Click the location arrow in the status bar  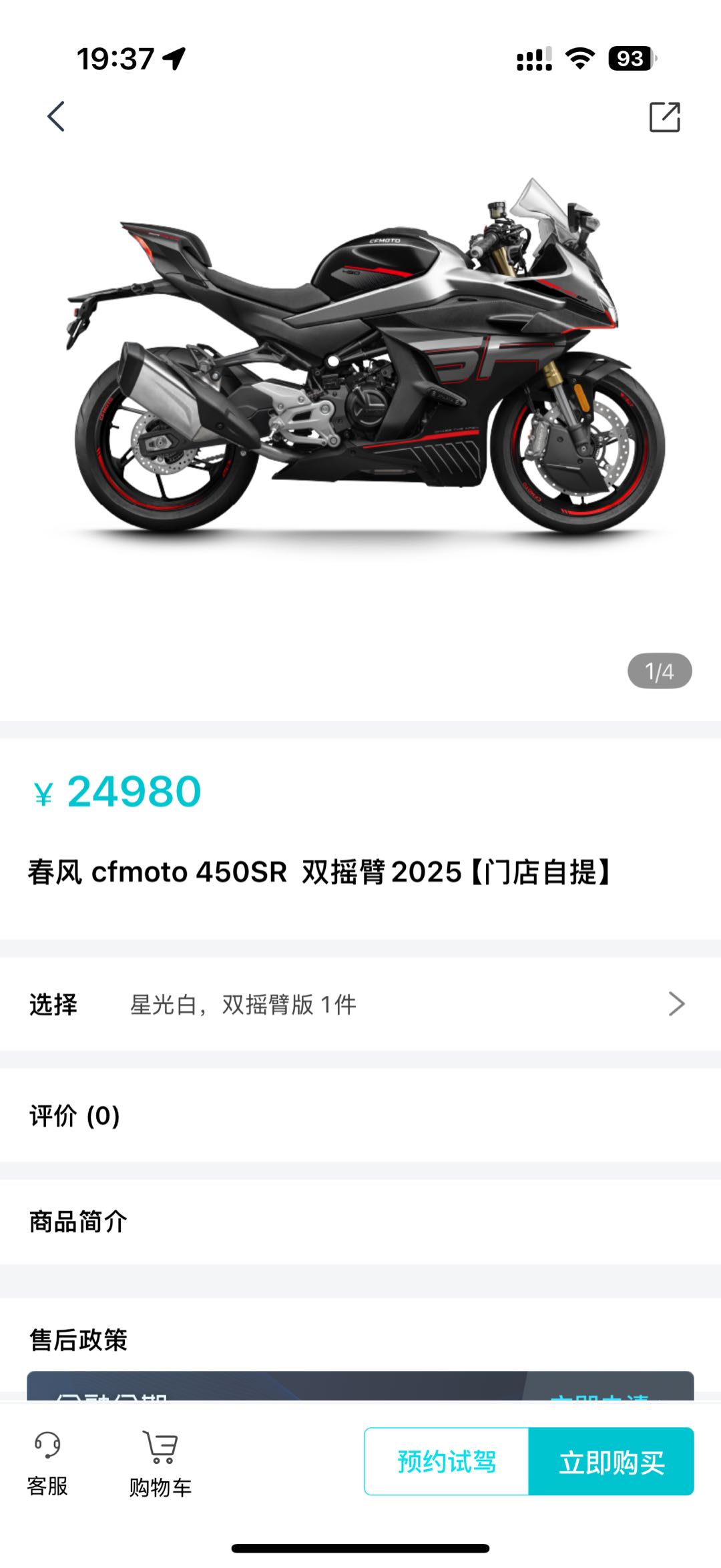175,59
